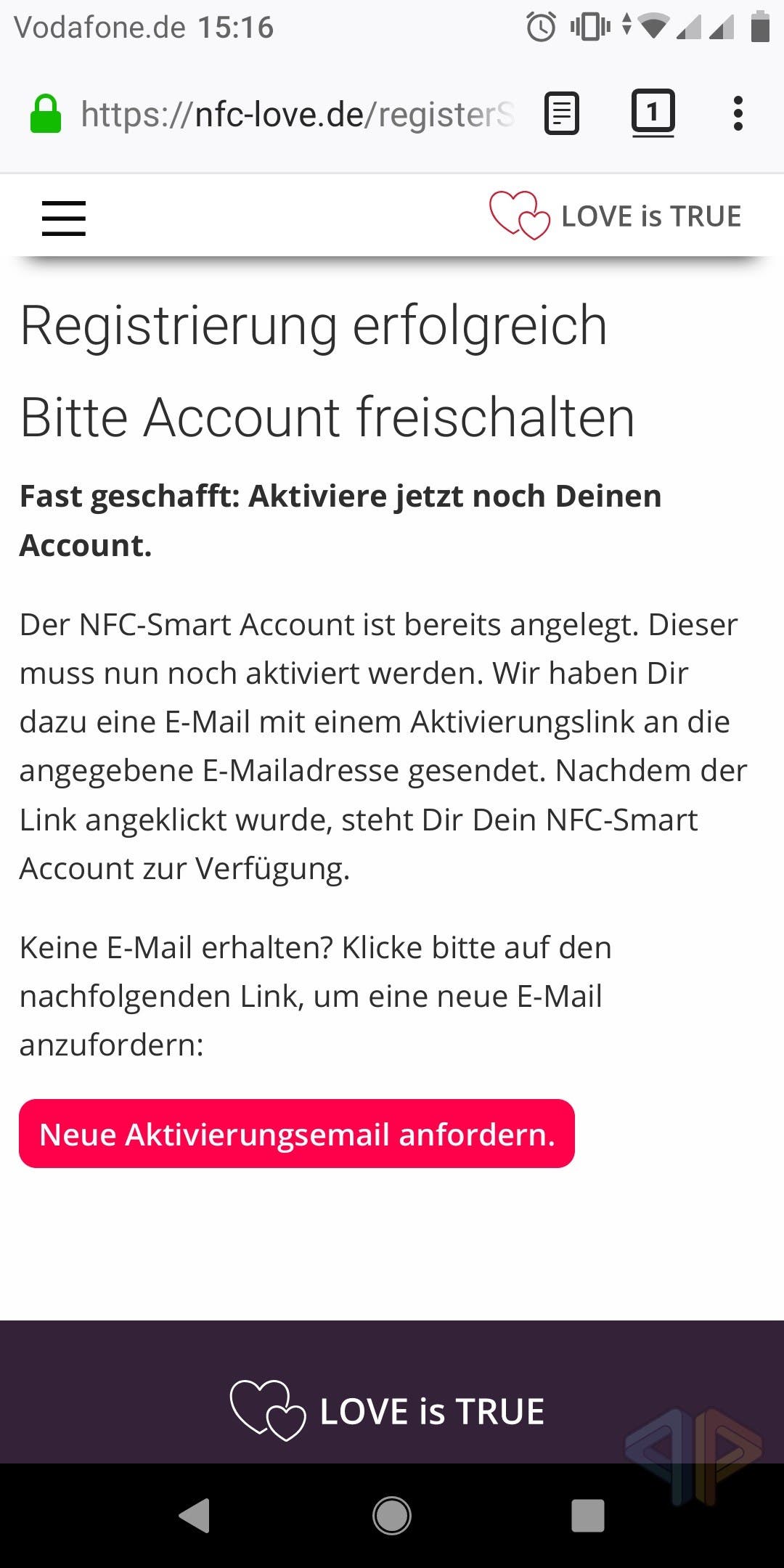Tap the LOVE is TRUE header logo
Screen dimensions: 784x1568
pos(615,216)
